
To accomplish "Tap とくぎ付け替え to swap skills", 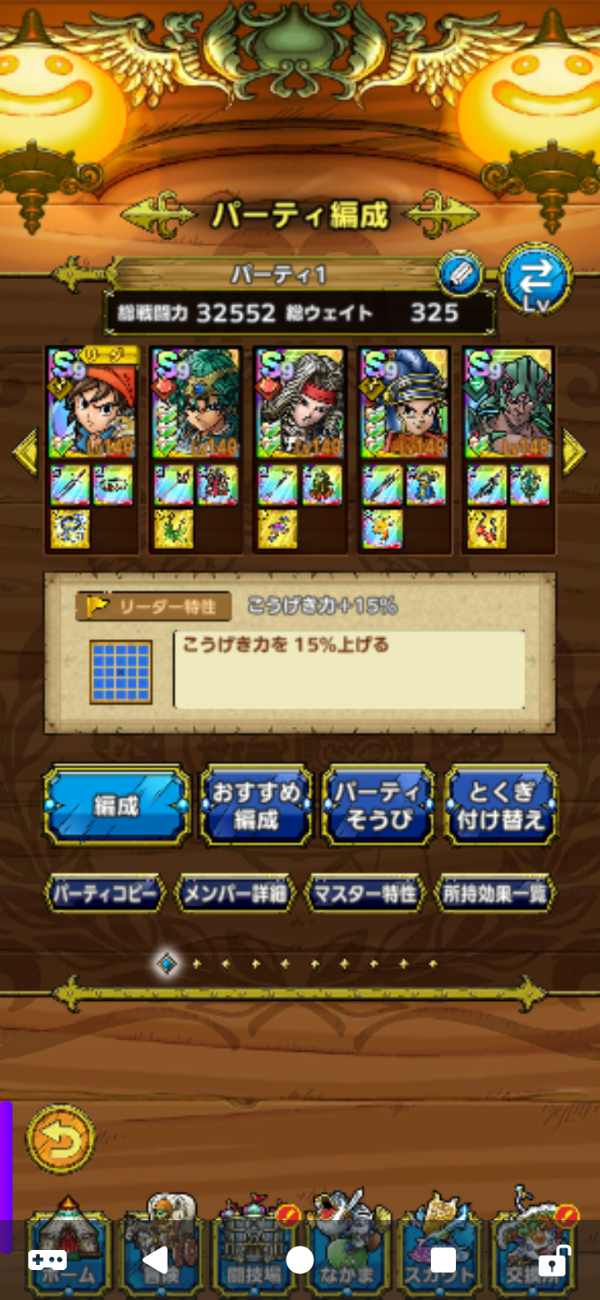I will pos(501,806).
